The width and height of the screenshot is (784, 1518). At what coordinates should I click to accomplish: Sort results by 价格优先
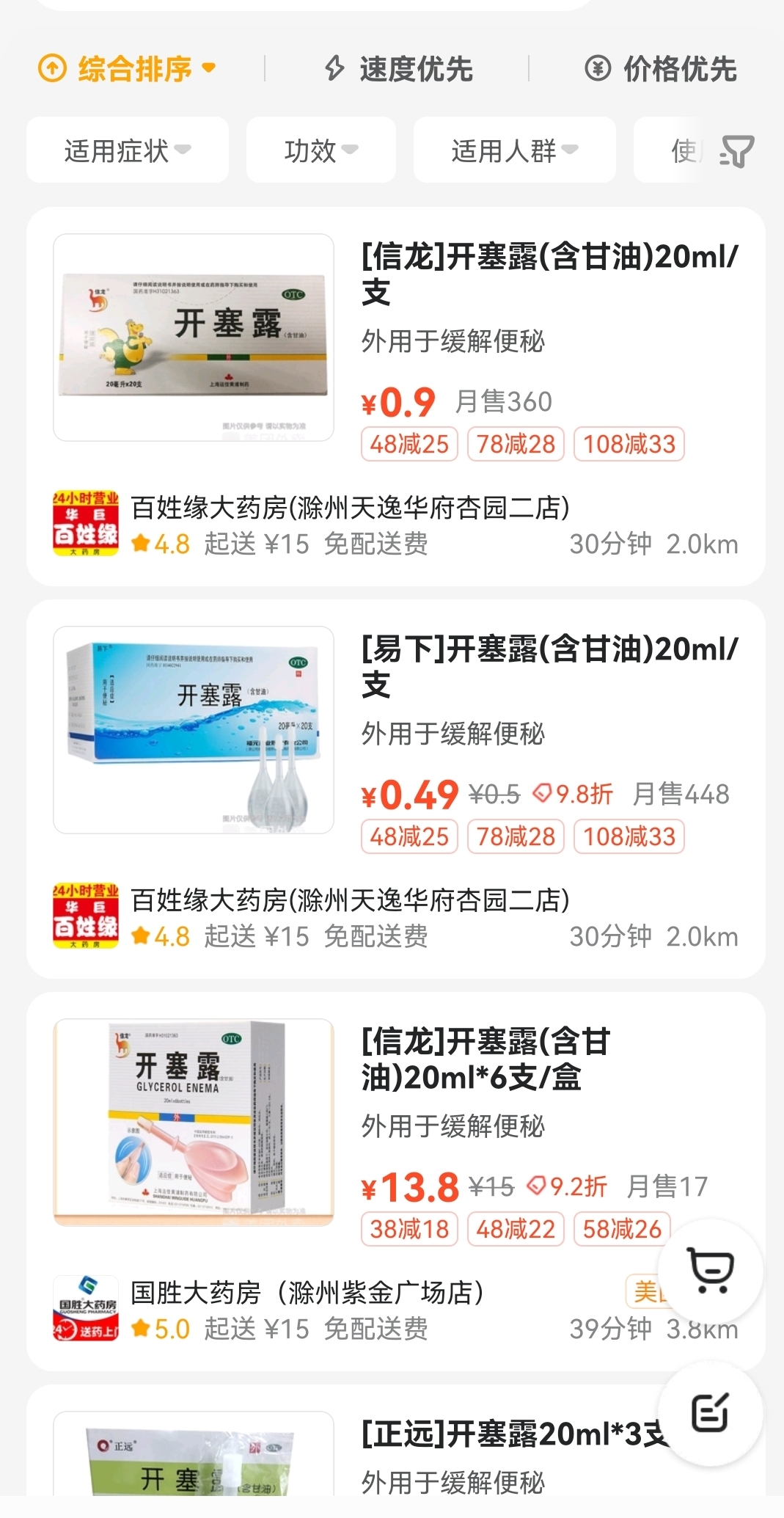661,69
